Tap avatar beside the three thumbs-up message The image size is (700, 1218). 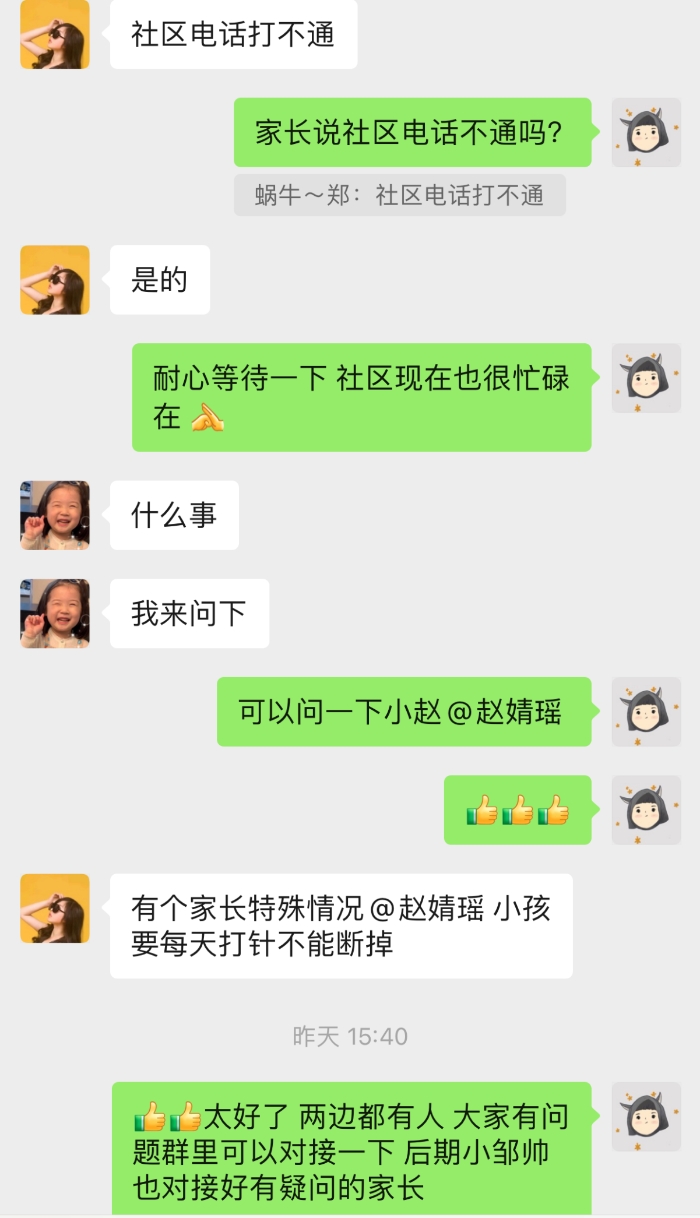coord(646,809)
